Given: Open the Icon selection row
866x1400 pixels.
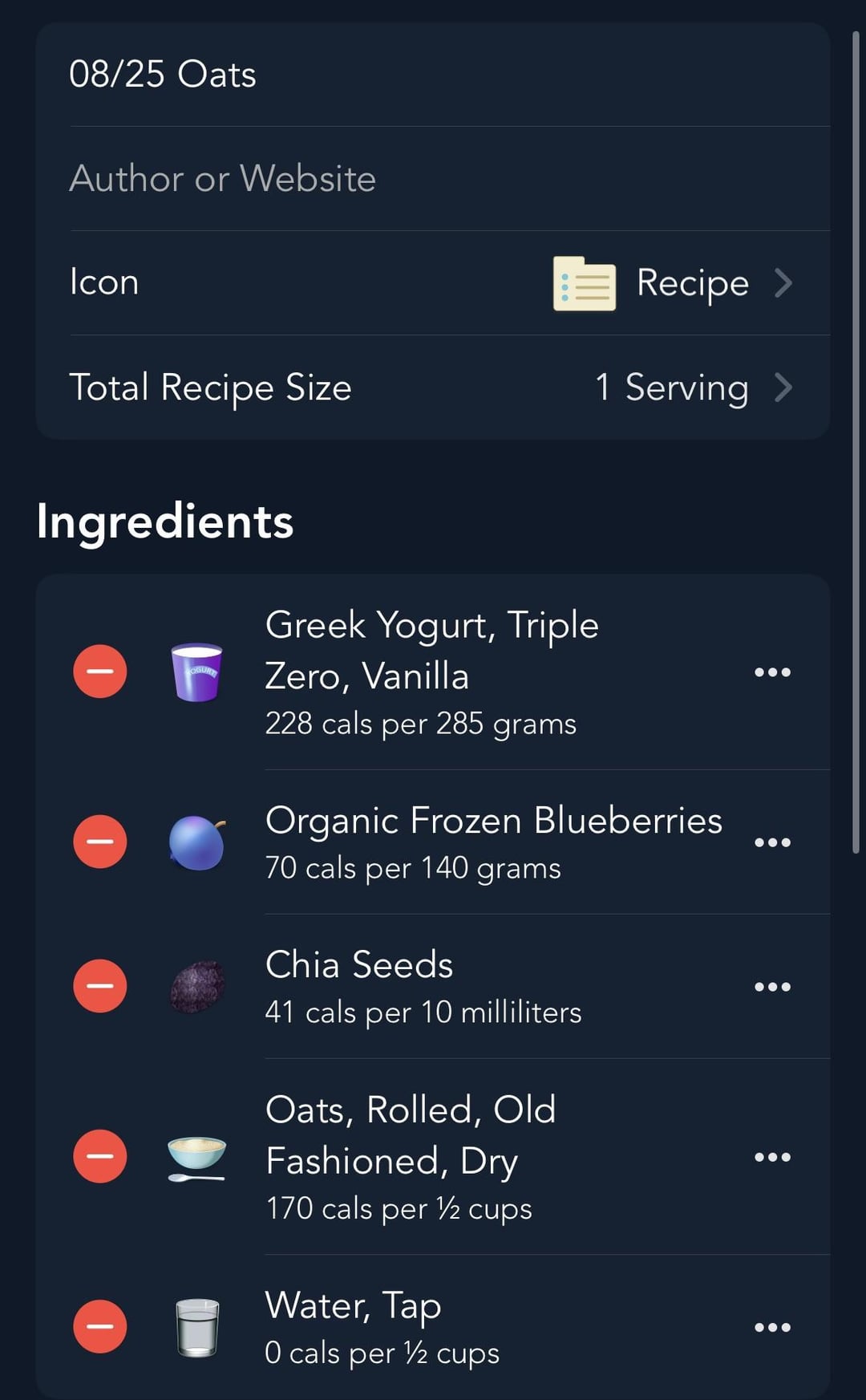Looking at the screenshot, I should click(433, 282).
